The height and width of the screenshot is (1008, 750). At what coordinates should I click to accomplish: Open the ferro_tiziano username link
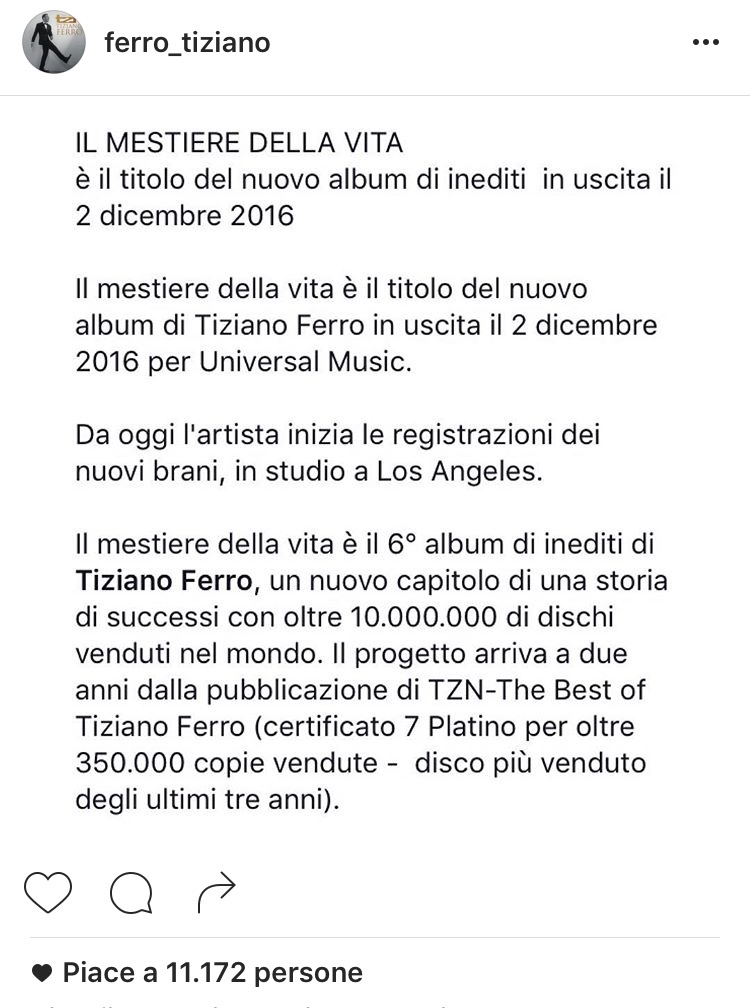pos(187,43)
